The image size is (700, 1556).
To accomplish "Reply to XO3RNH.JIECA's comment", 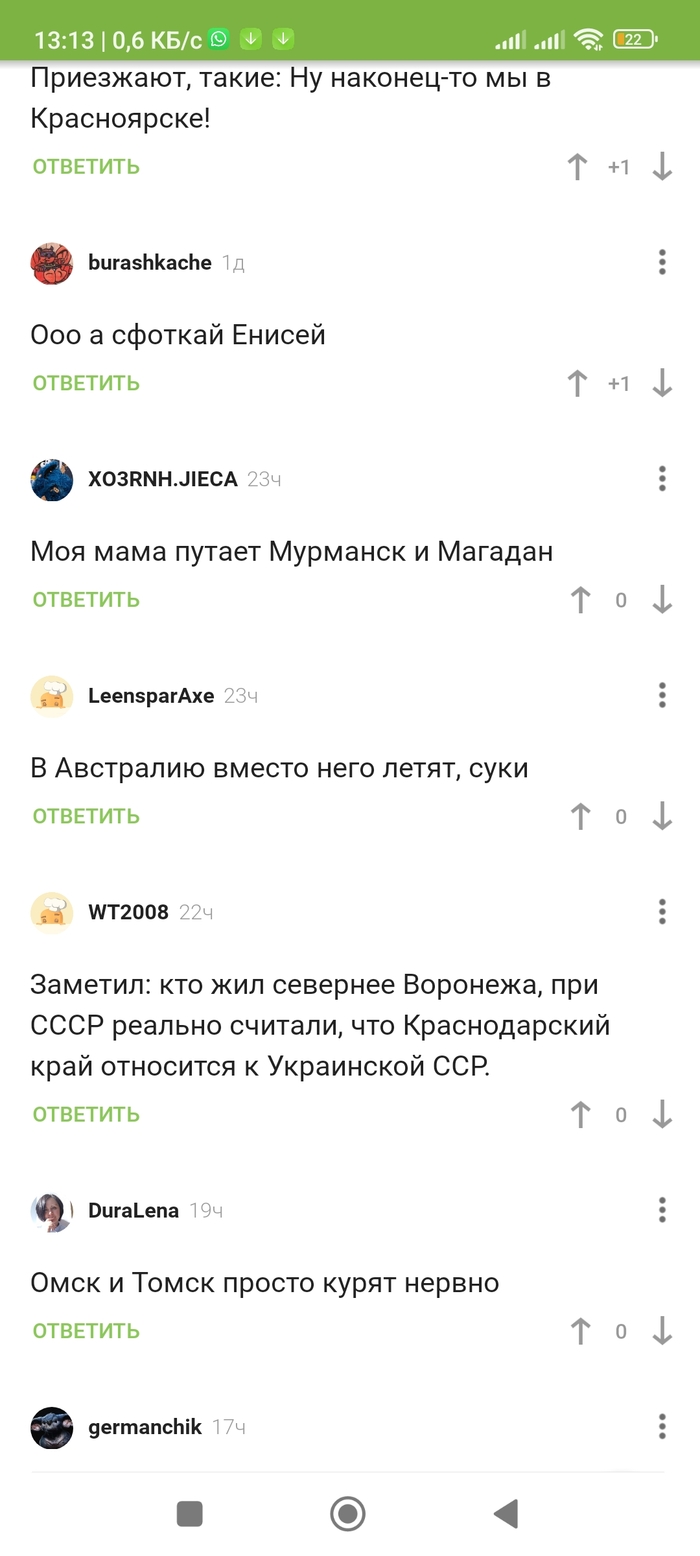I will coord(86,600).
